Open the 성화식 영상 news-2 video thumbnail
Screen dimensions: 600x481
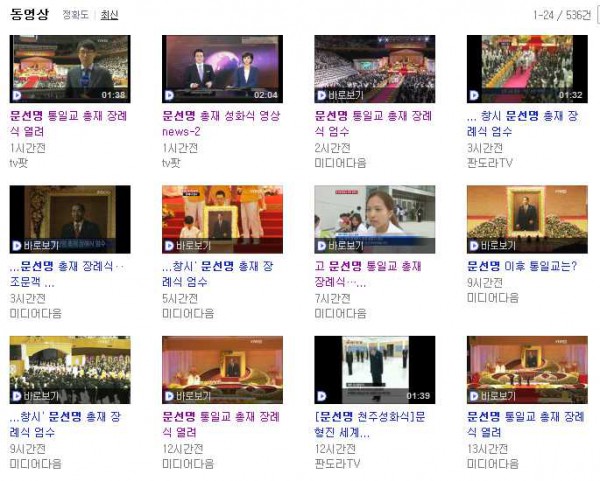[222, 69]
